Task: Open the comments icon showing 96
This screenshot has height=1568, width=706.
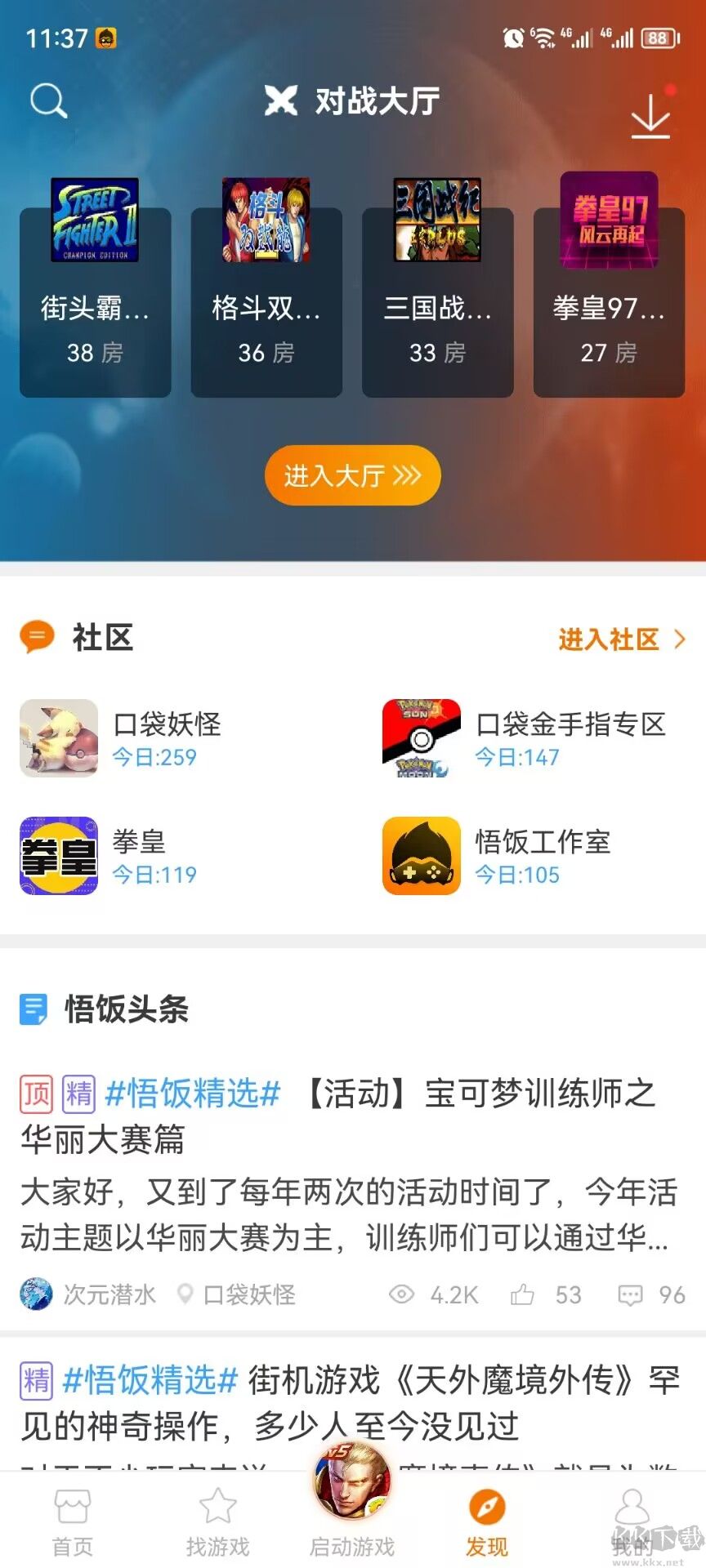Action: [x=630, y=1294]
